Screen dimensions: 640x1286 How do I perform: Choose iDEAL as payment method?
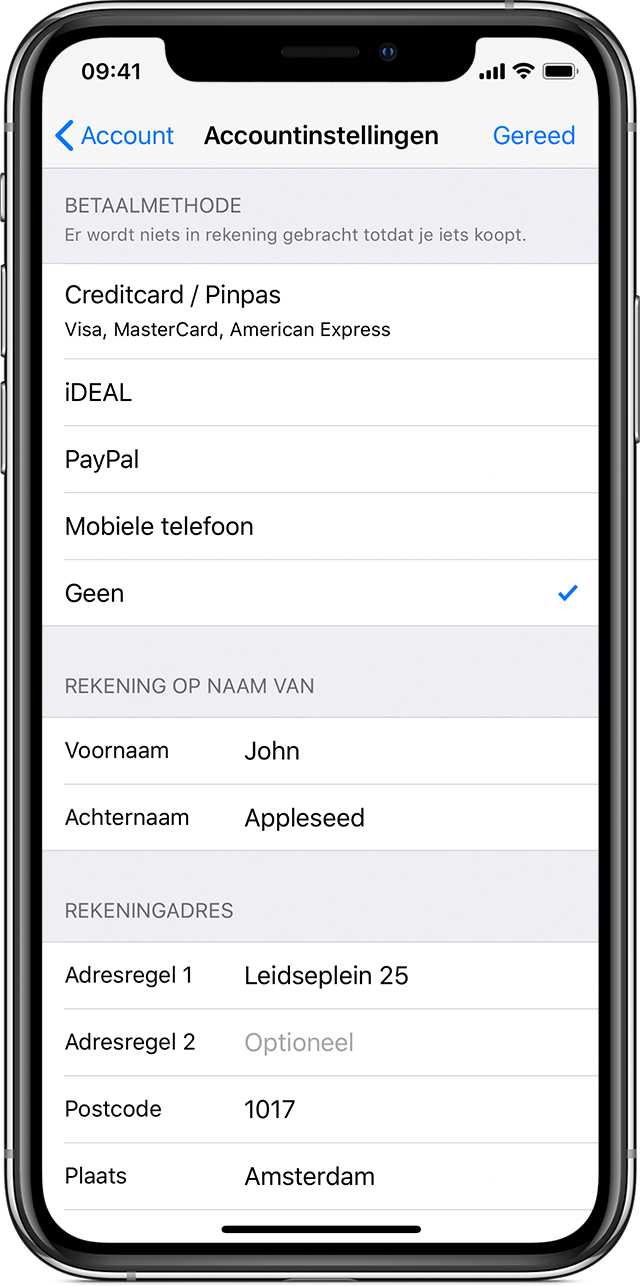click(x=320, y=393)
